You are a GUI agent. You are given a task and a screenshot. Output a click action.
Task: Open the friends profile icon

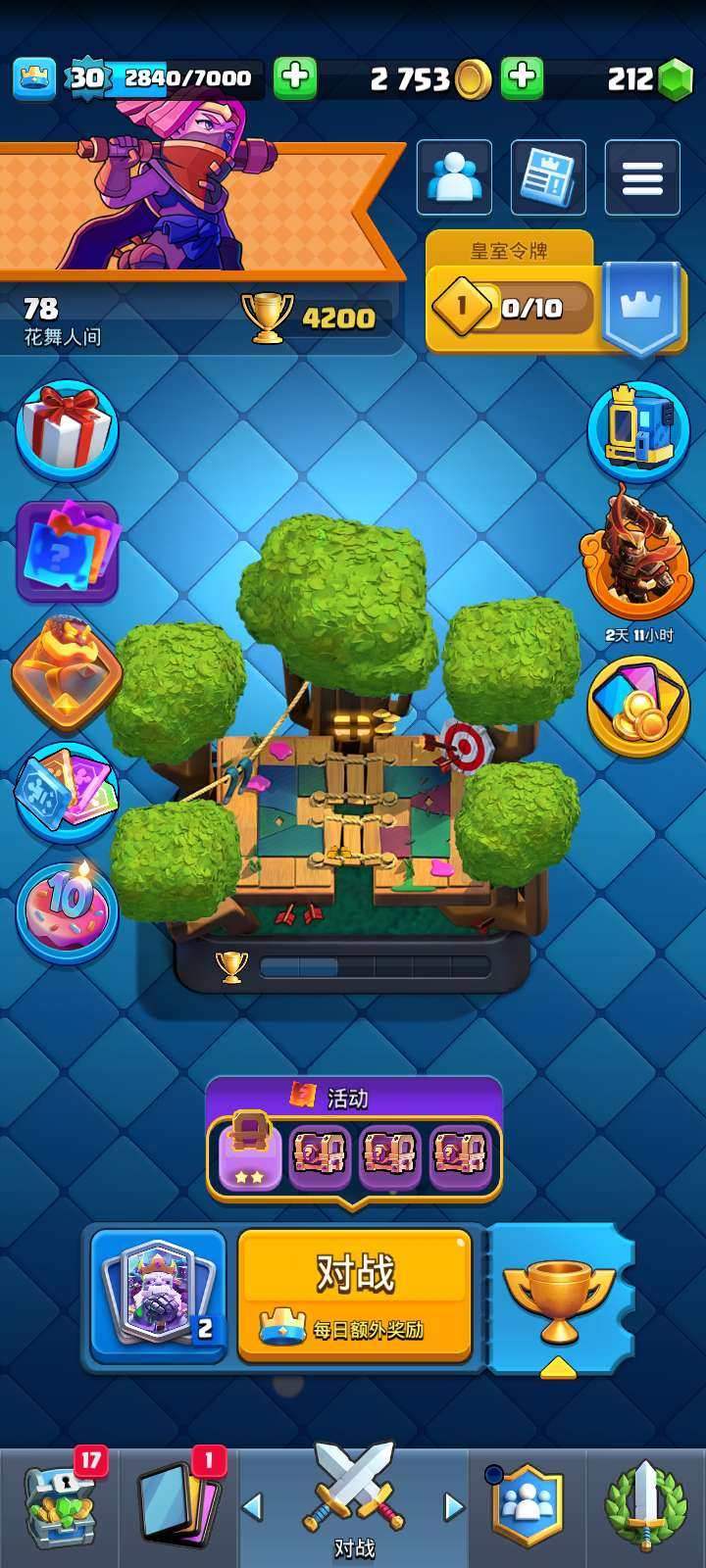(454, 178)
